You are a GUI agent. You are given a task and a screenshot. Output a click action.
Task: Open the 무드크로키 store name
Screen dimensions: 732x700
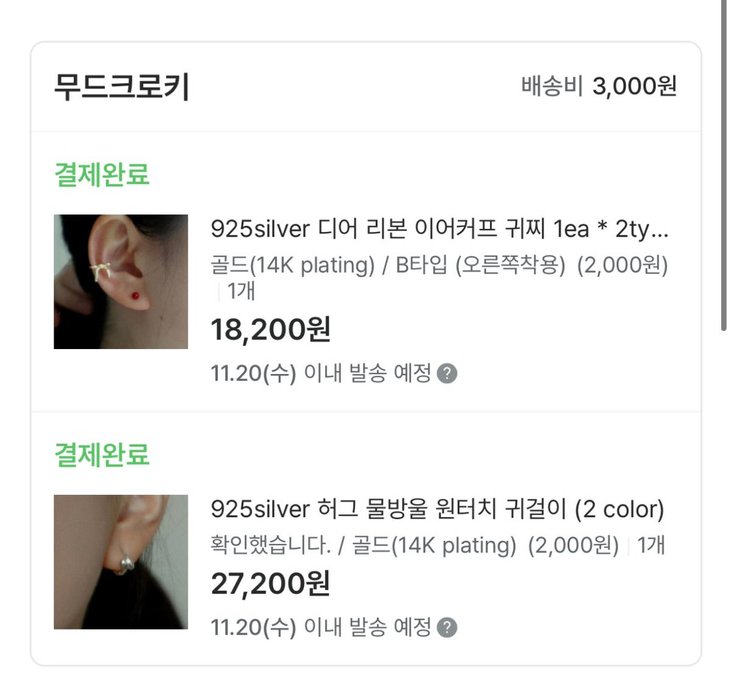tap(122, 87)
